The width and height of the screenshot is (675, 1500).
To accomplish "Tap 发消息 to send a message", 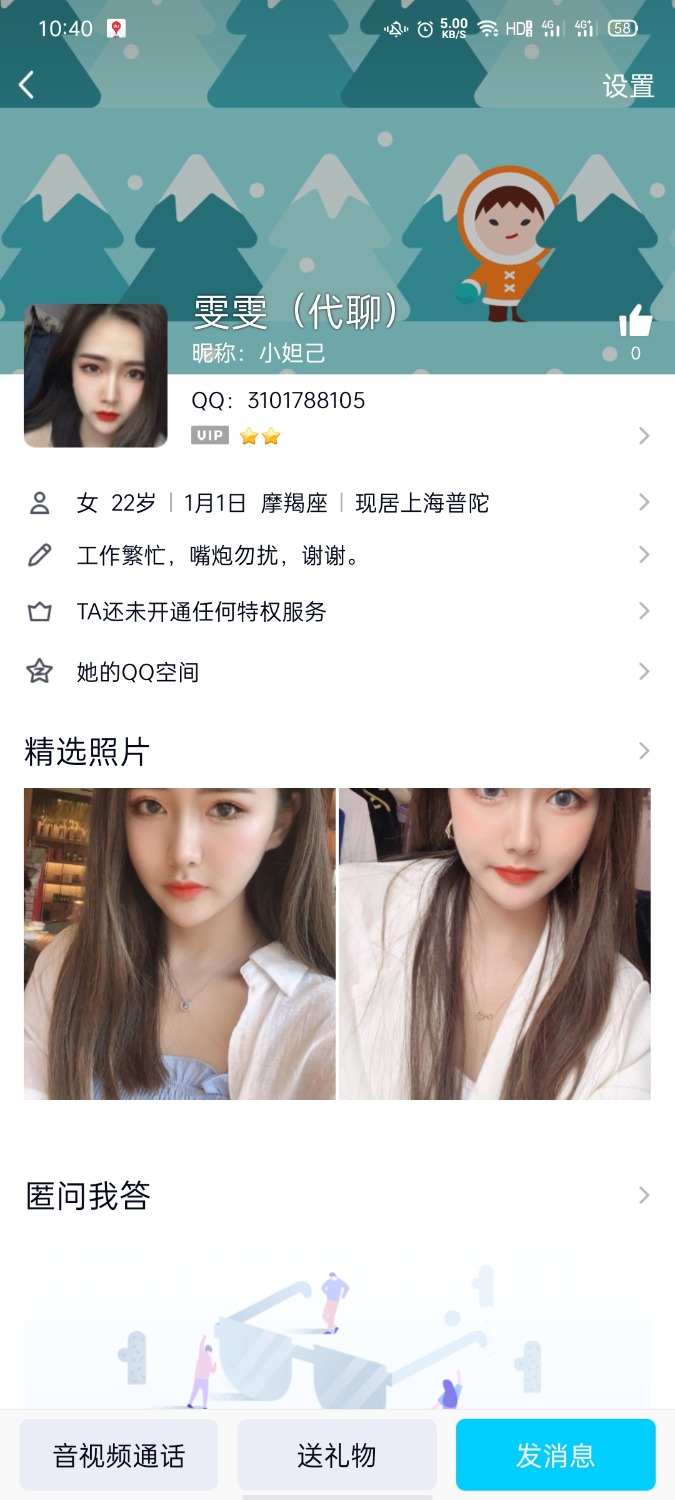I will click(x=555, y=1455).
